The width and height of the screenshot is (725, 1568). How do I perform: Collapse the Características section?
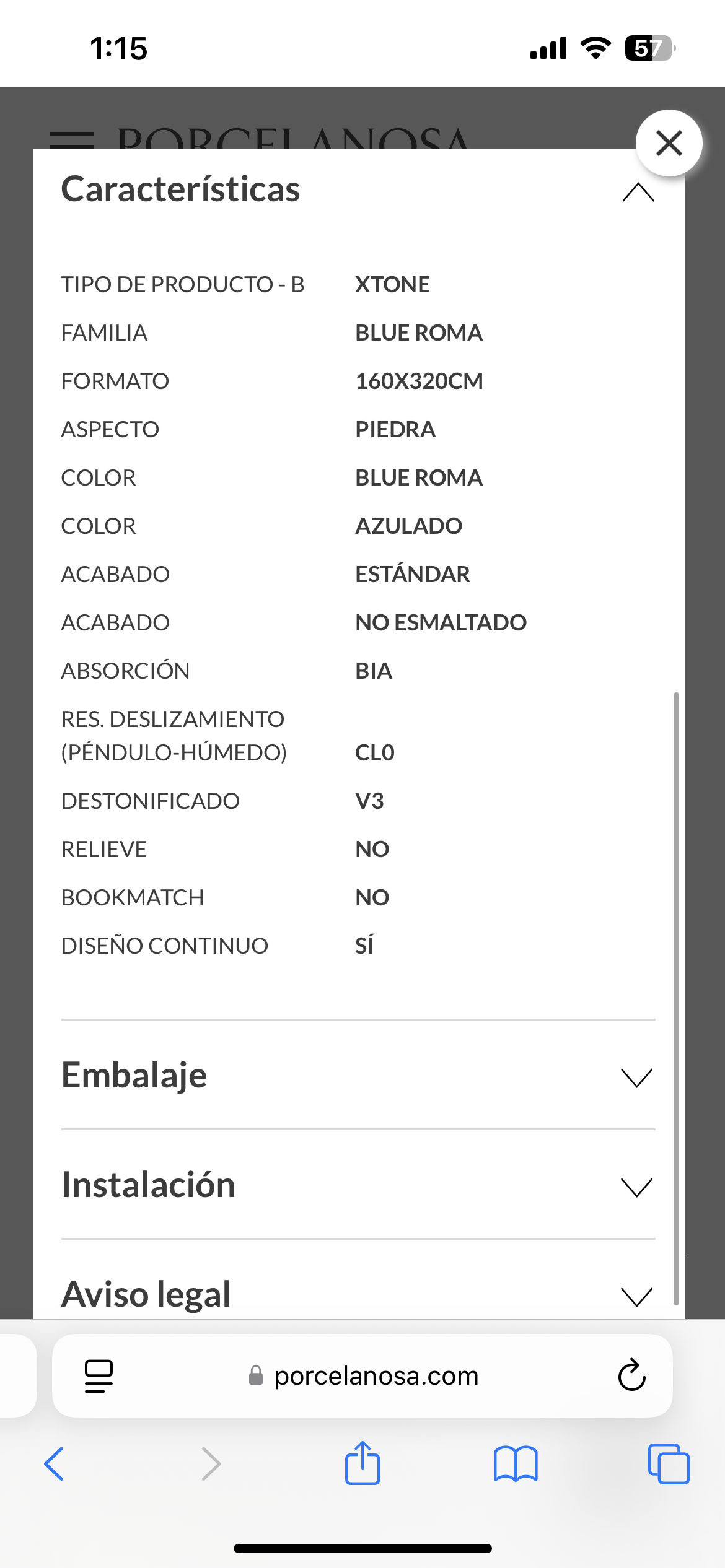[638, 191]
